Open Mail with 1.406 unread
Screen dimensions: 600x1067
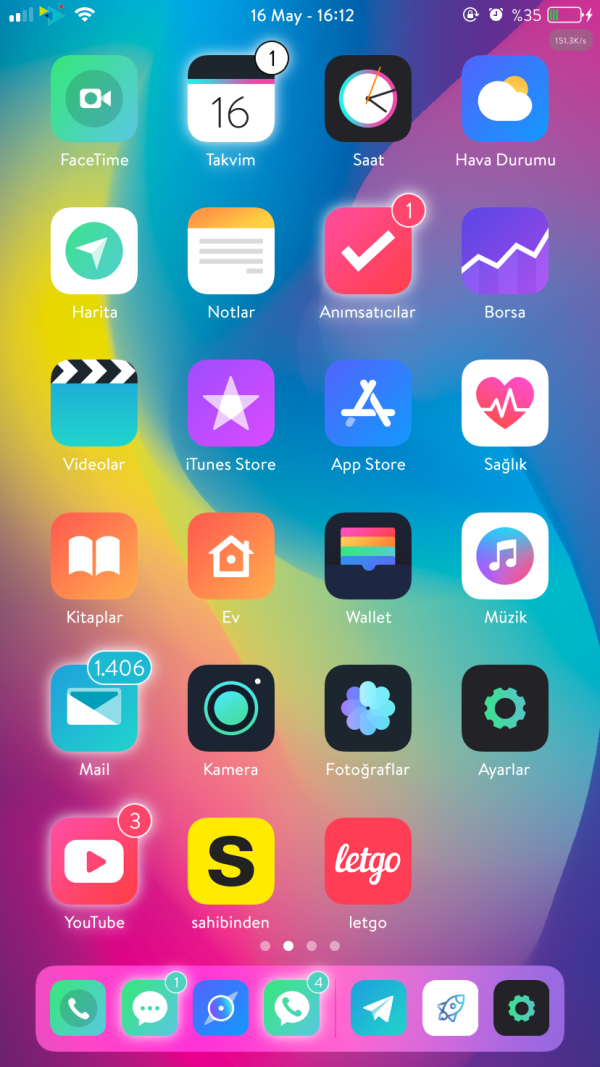tap(94, 708)
